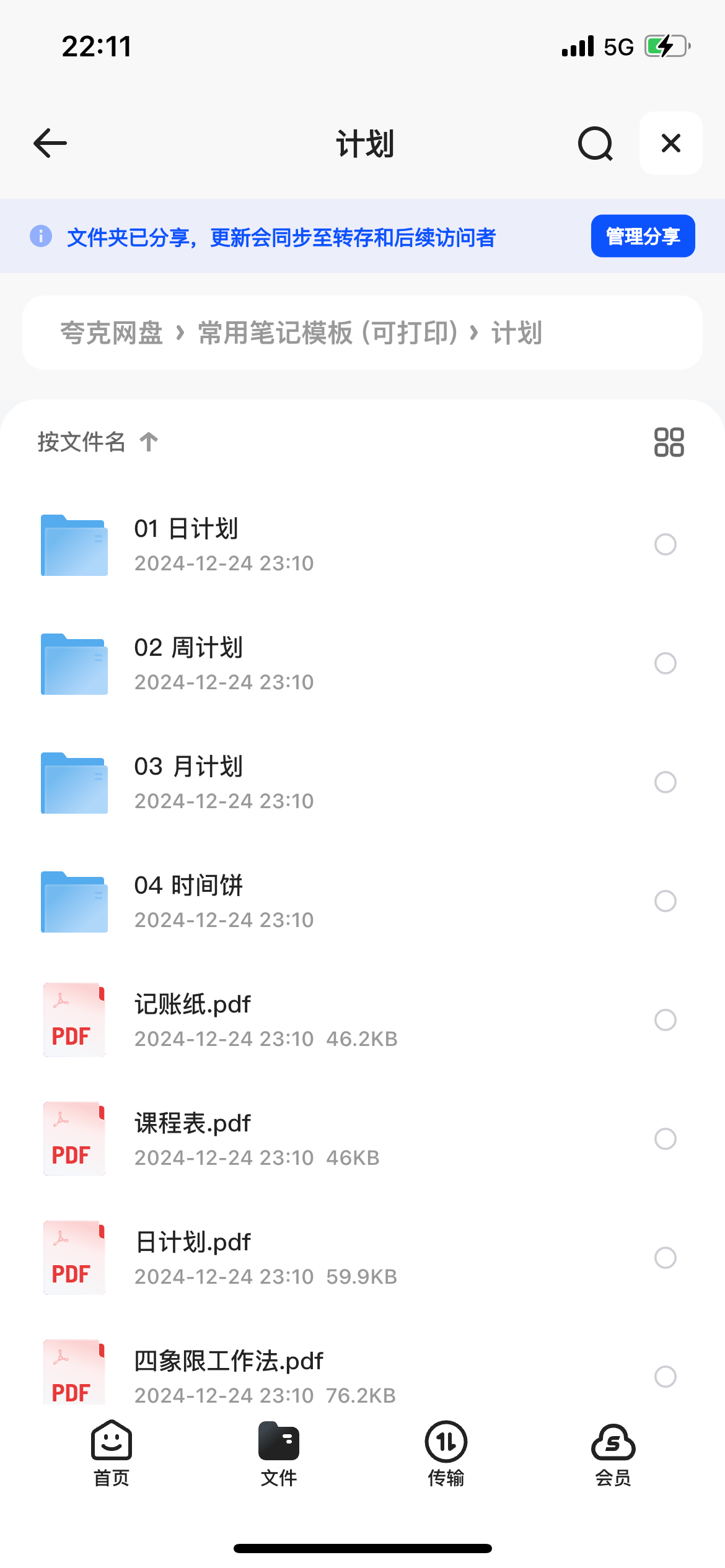Viewport: 725px width, 1568px height.
Task: Go back using the arrow icon
Action: coord(50,144)
